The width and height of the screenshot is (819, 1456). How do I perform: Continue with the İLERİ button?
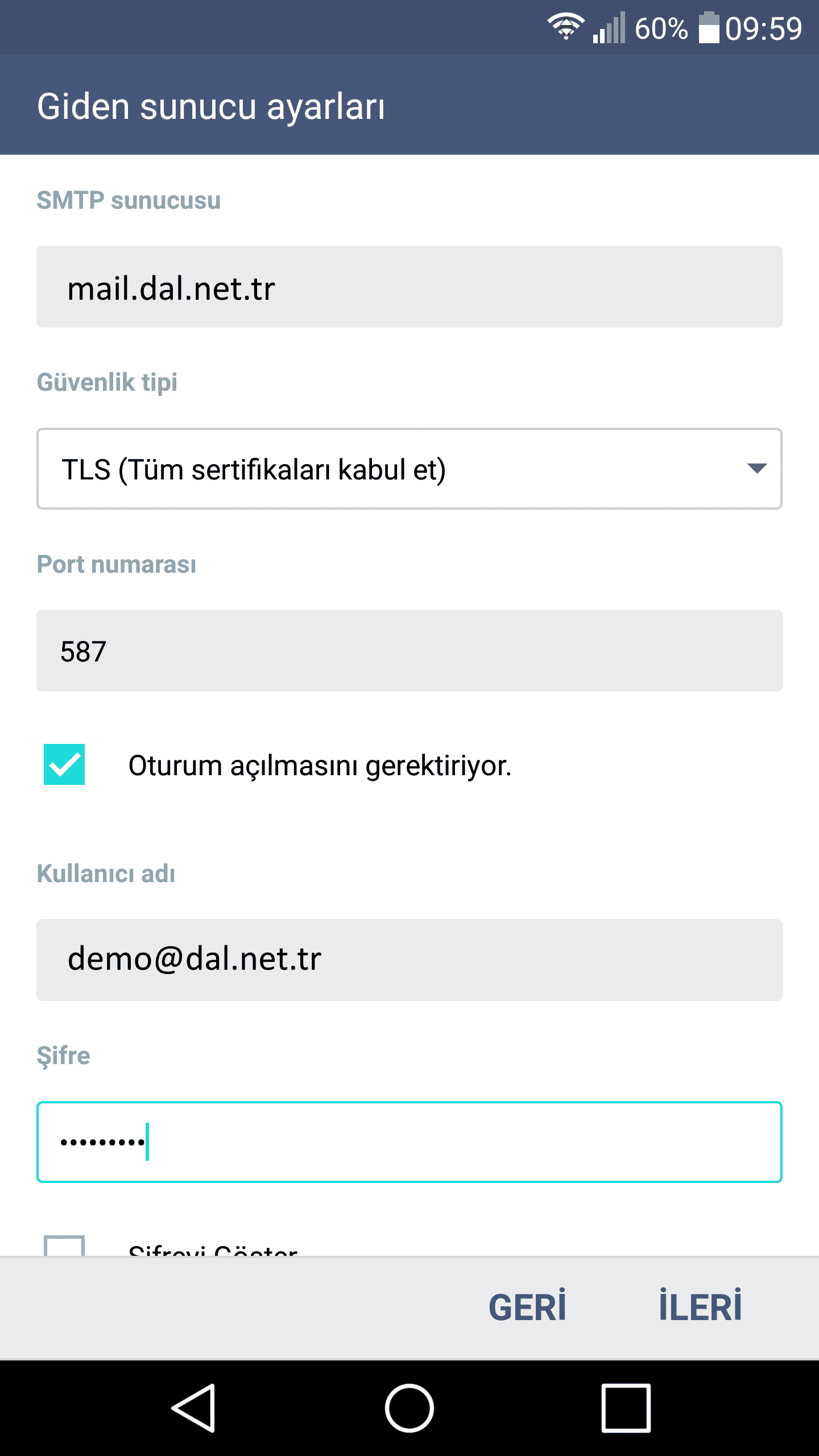[701, 1308]
